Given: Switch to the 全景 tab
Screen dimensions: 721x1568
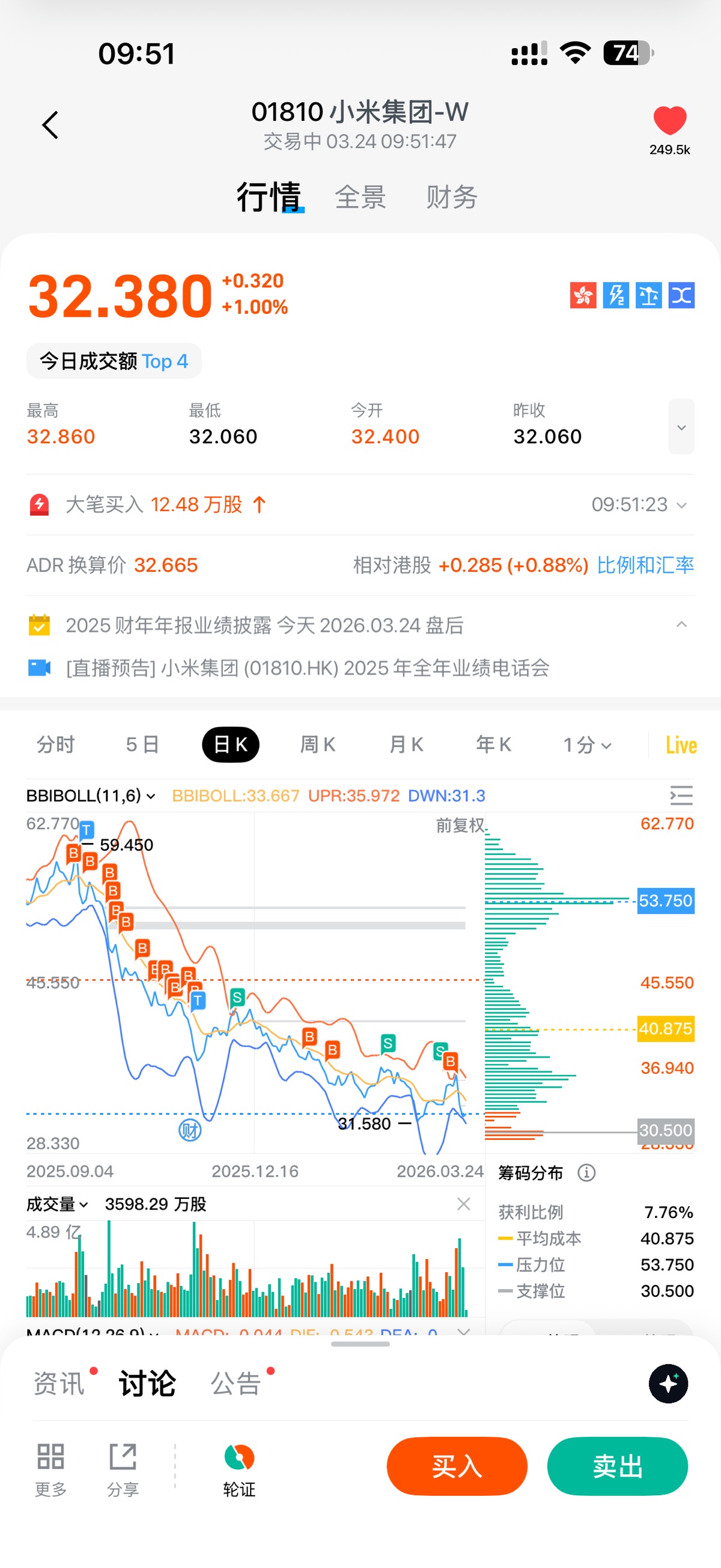Looking at the screenshot, I should point(360,197).
